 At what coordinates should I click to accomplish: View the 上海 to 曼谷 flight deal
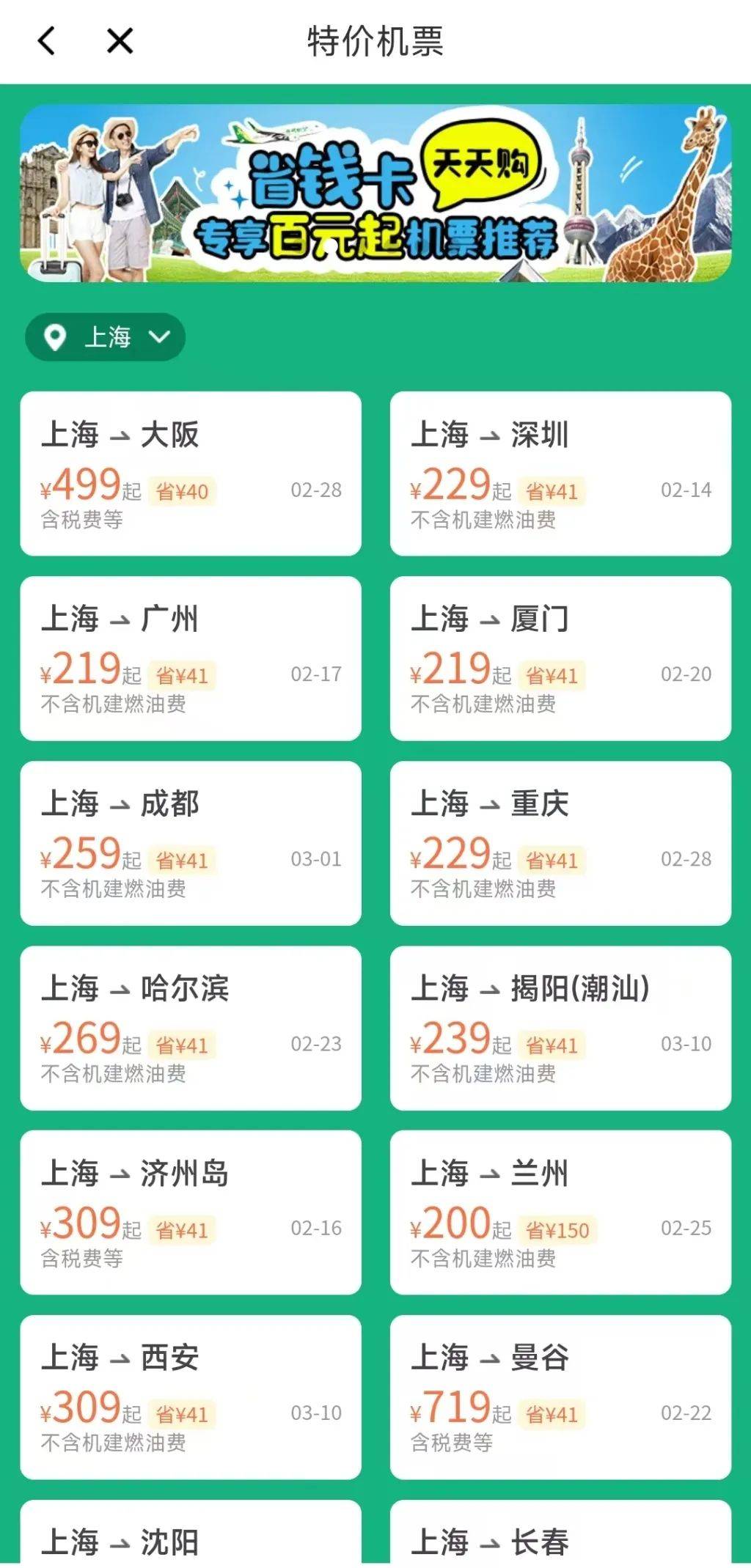560,1397
